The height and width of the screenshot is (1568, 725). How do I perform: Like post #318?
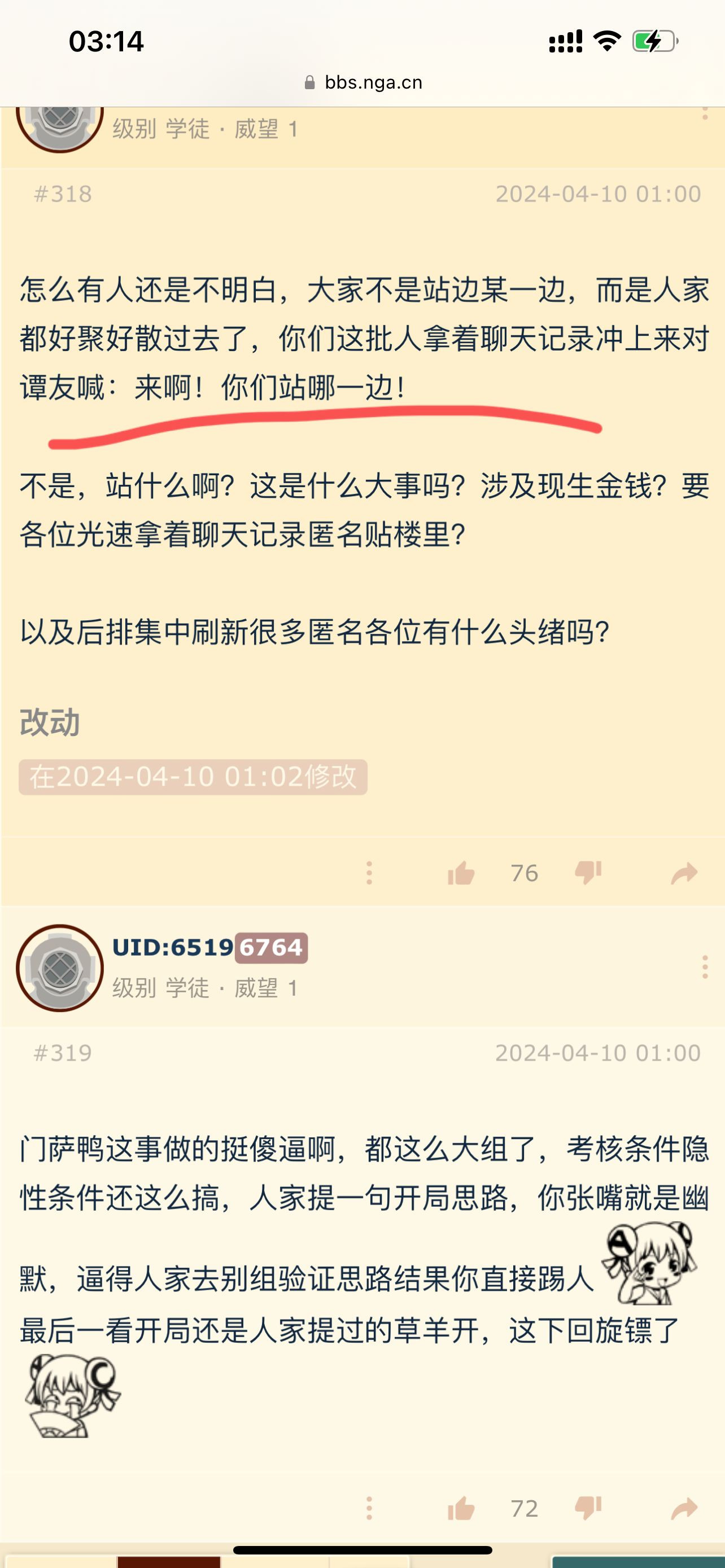(x=461, y=873)
